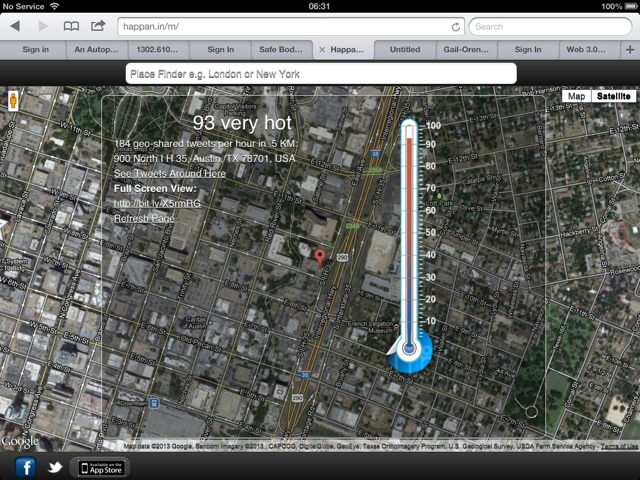Switch to the Safe Bod... tab
Viewport: 640px width, 480px height.
coord(282,48)
